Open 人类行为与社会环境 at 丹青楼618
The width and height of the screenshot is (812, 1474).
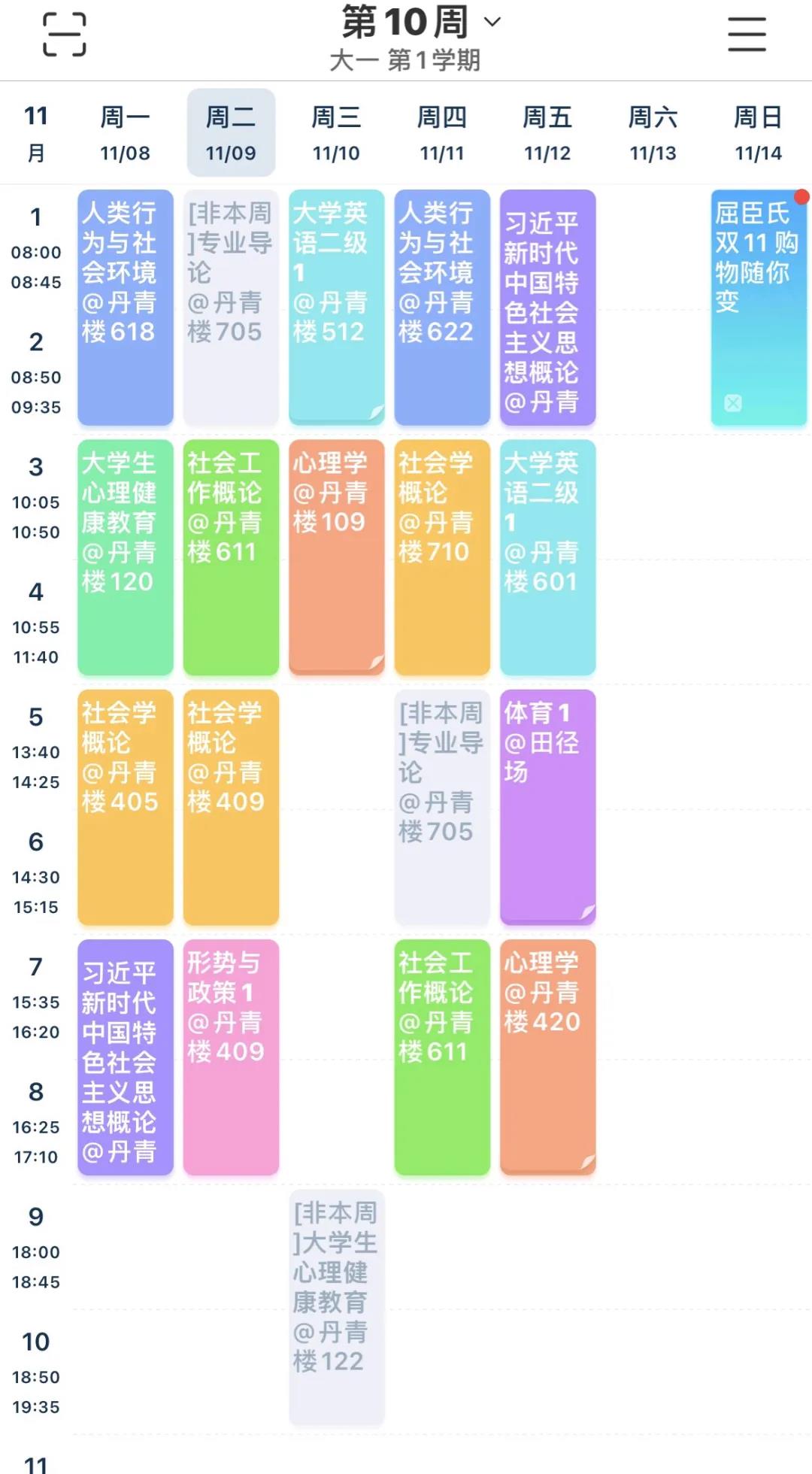coord(125,307)
